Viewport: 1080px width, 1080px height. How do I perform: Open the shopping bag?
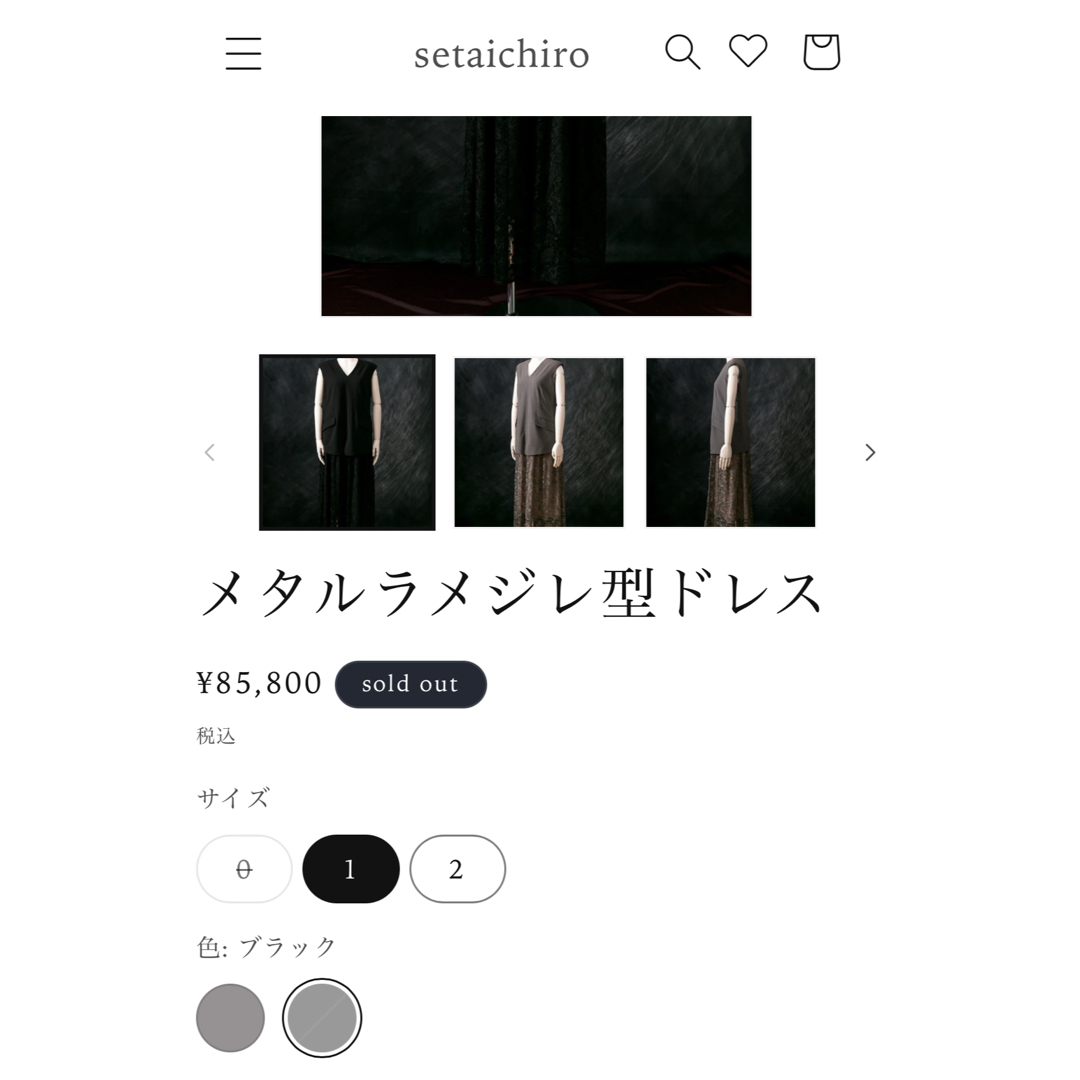point(821,52)
